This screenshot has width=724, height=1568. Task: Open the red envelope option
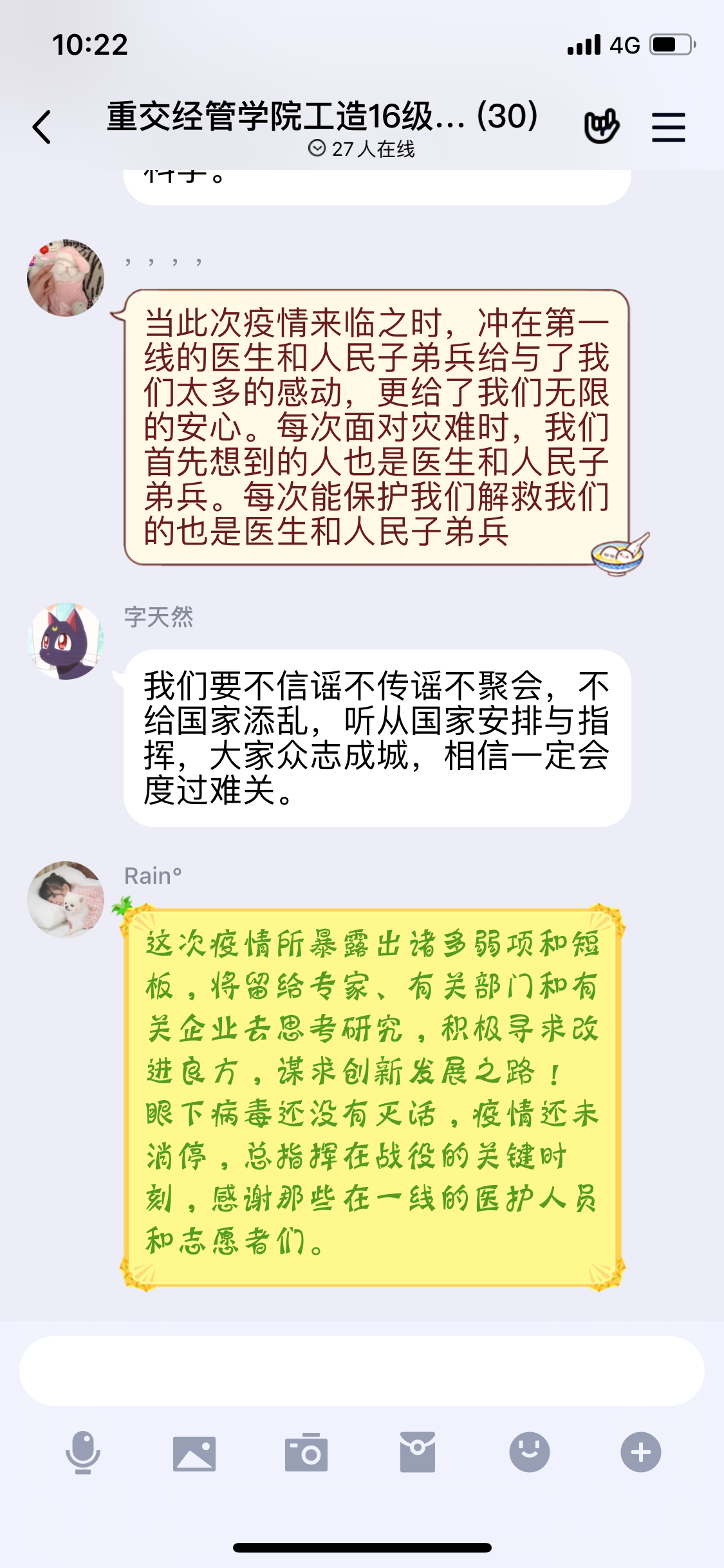[x=418, y=1453]
